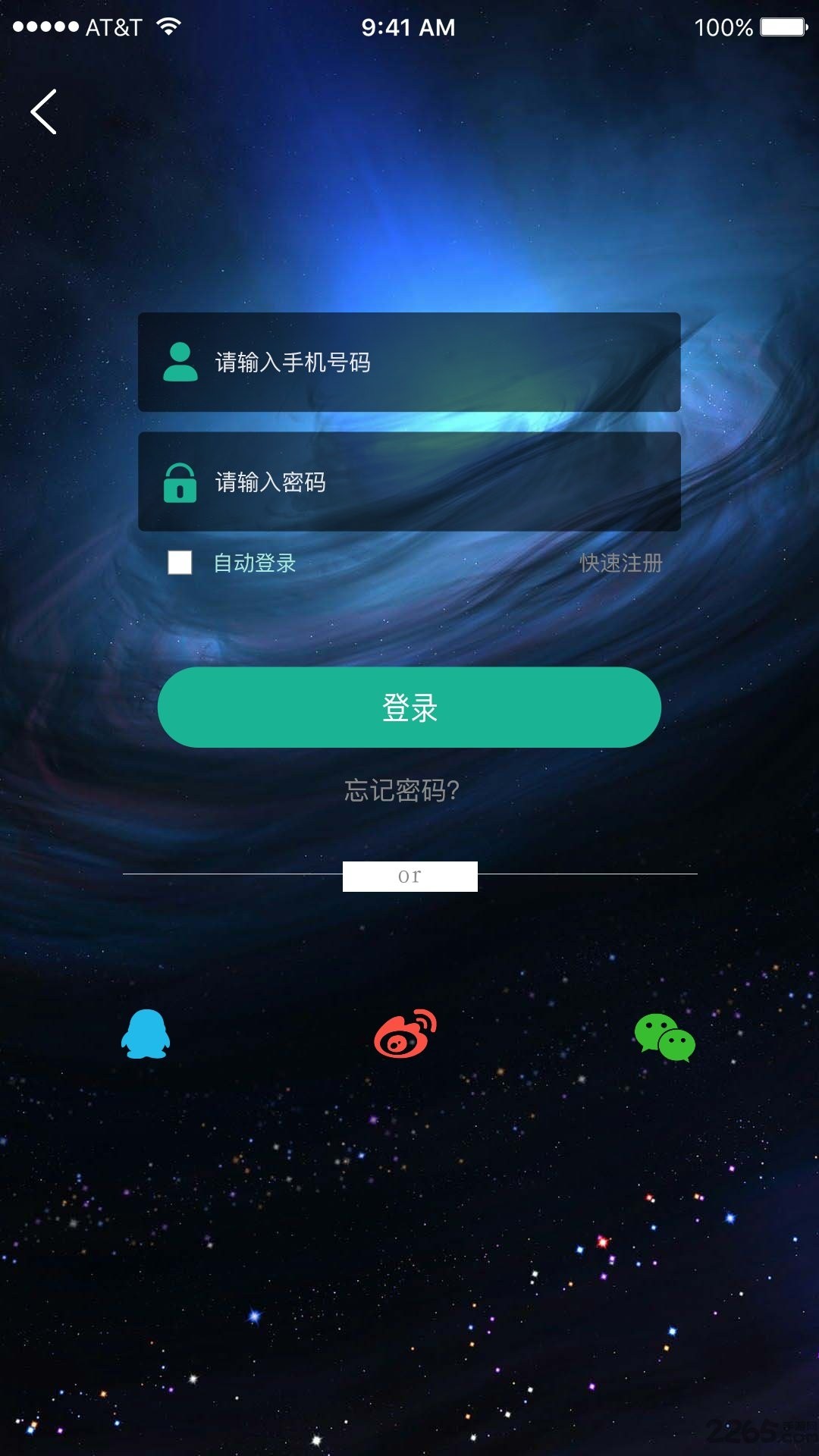Open 快速注册 quick registration

coord(620,563)
